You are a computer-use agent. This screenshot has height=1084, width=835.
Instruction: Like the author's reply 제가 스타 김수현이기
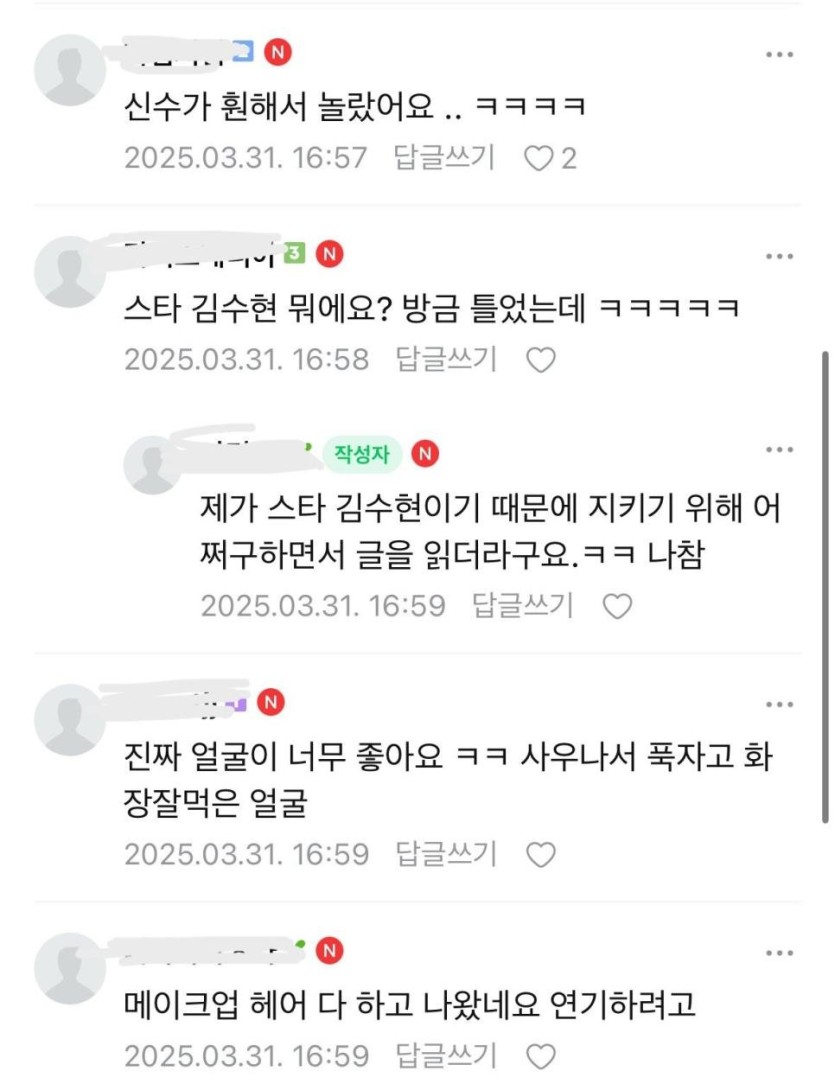618,606
